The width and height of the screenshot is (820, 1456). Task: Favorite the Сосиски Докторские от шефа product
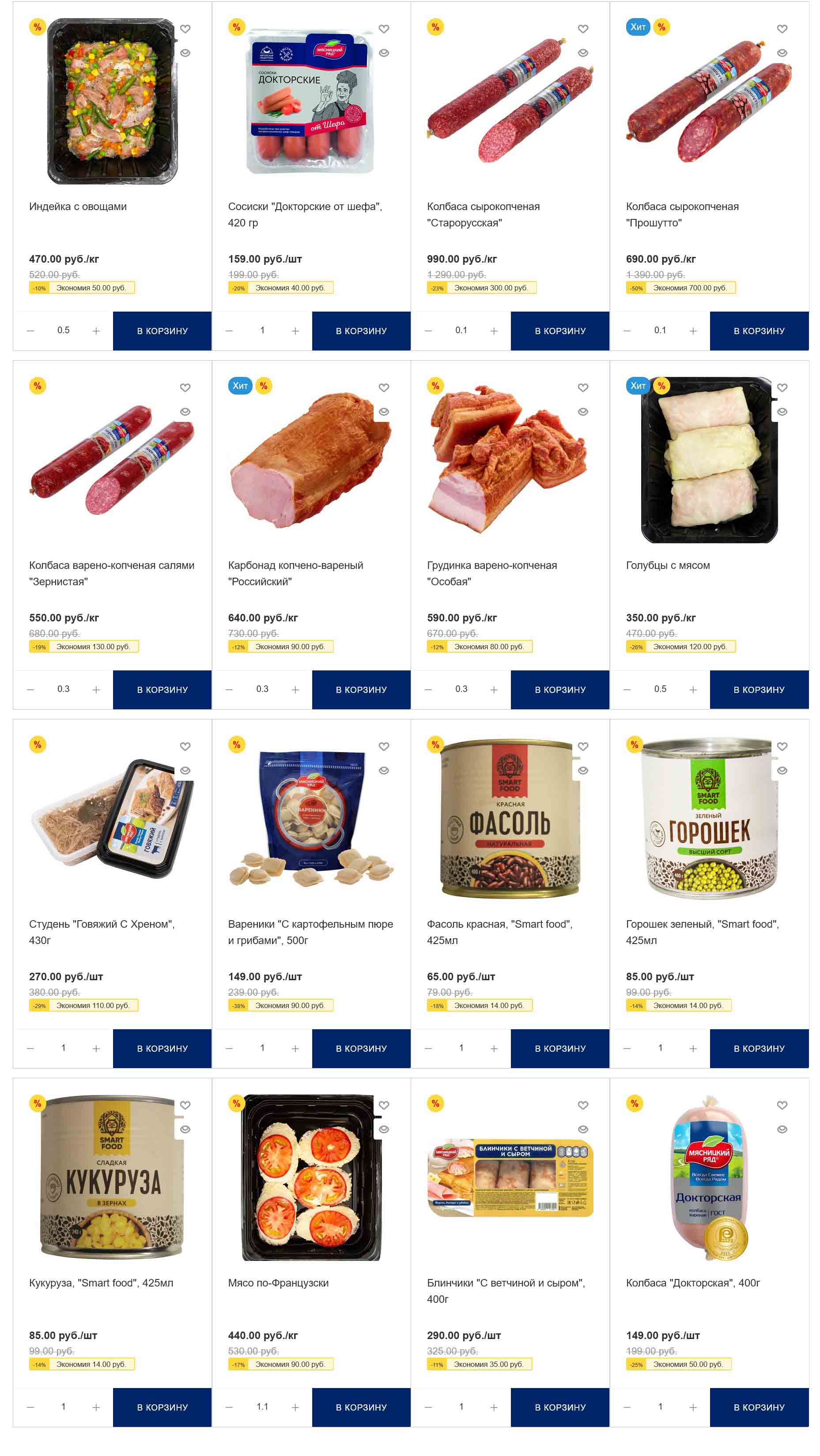[383, 29]
